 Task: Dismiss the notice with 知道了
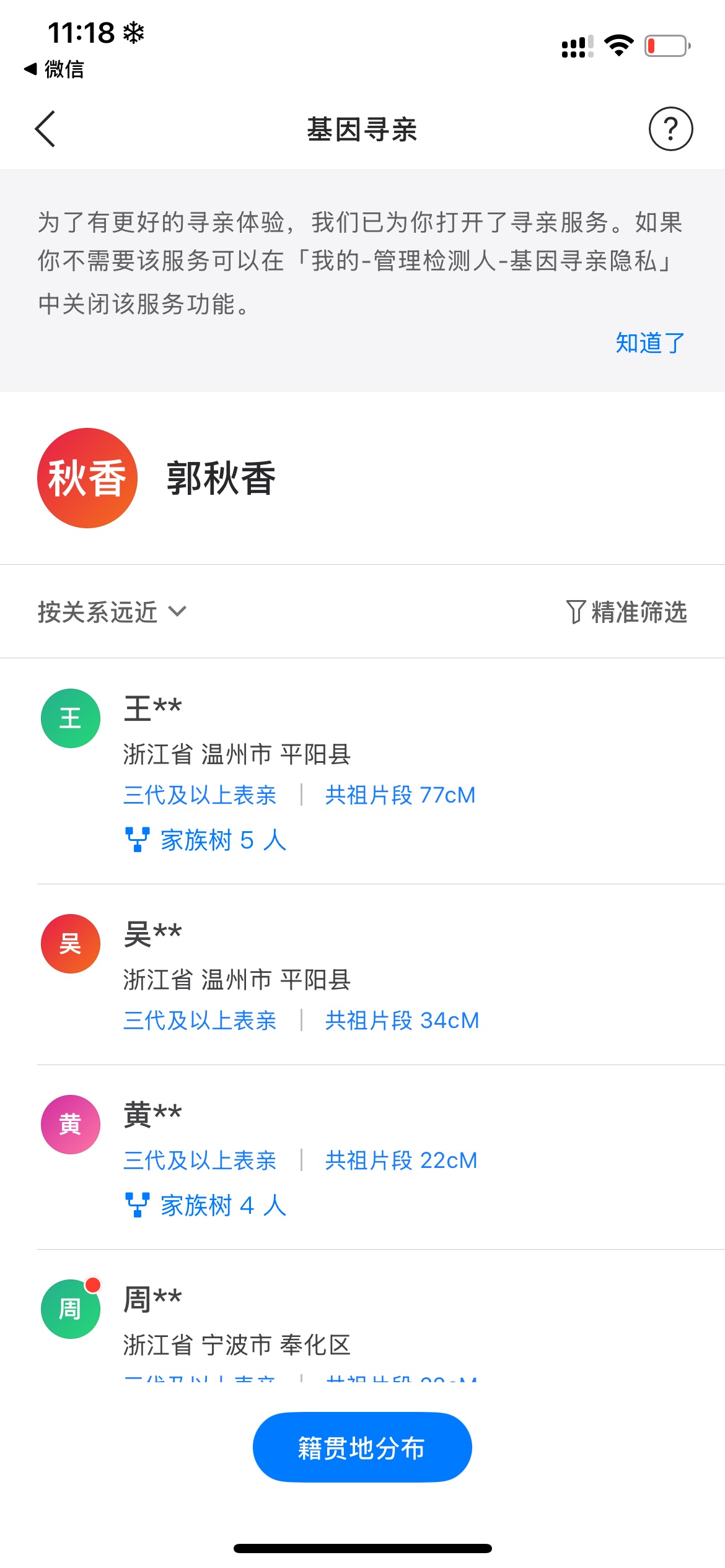tap(649, 343)
